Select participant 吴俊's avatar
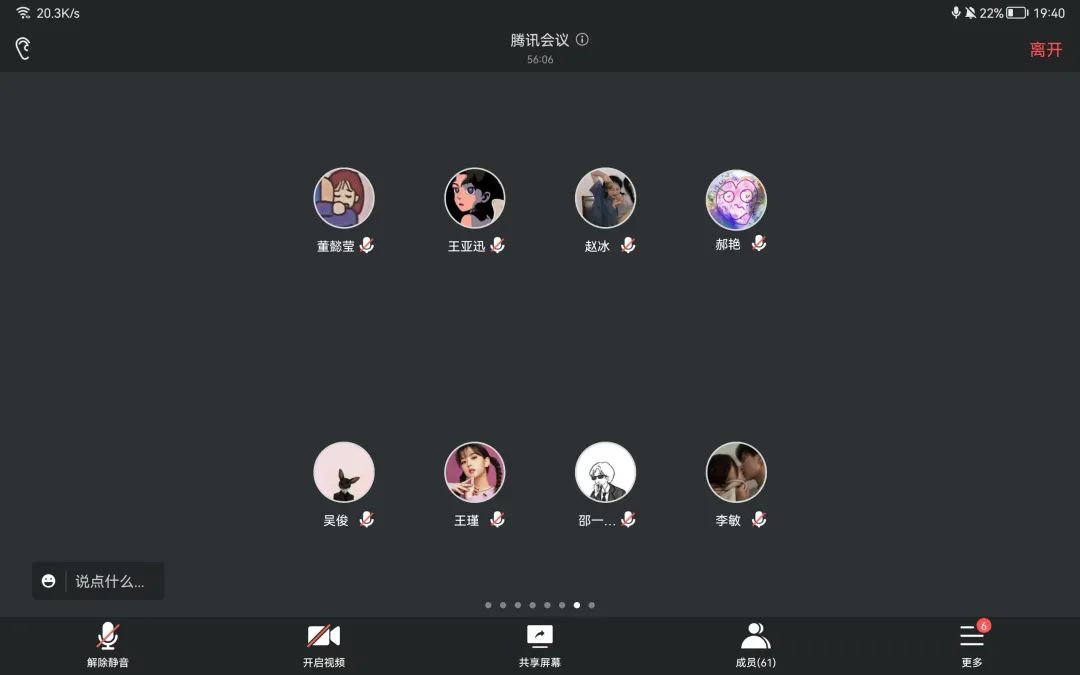This screenshot has height=675, width=1080. (x=344, y=472)
